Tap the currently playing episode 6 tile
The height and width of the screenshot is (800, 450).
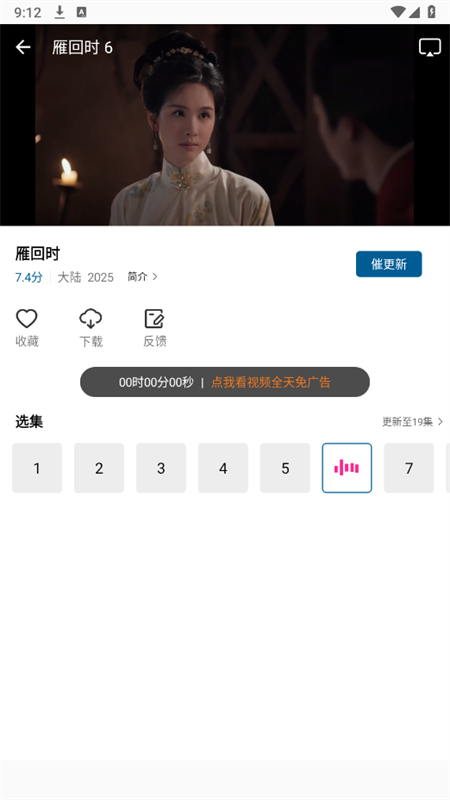tap(347, 468)
